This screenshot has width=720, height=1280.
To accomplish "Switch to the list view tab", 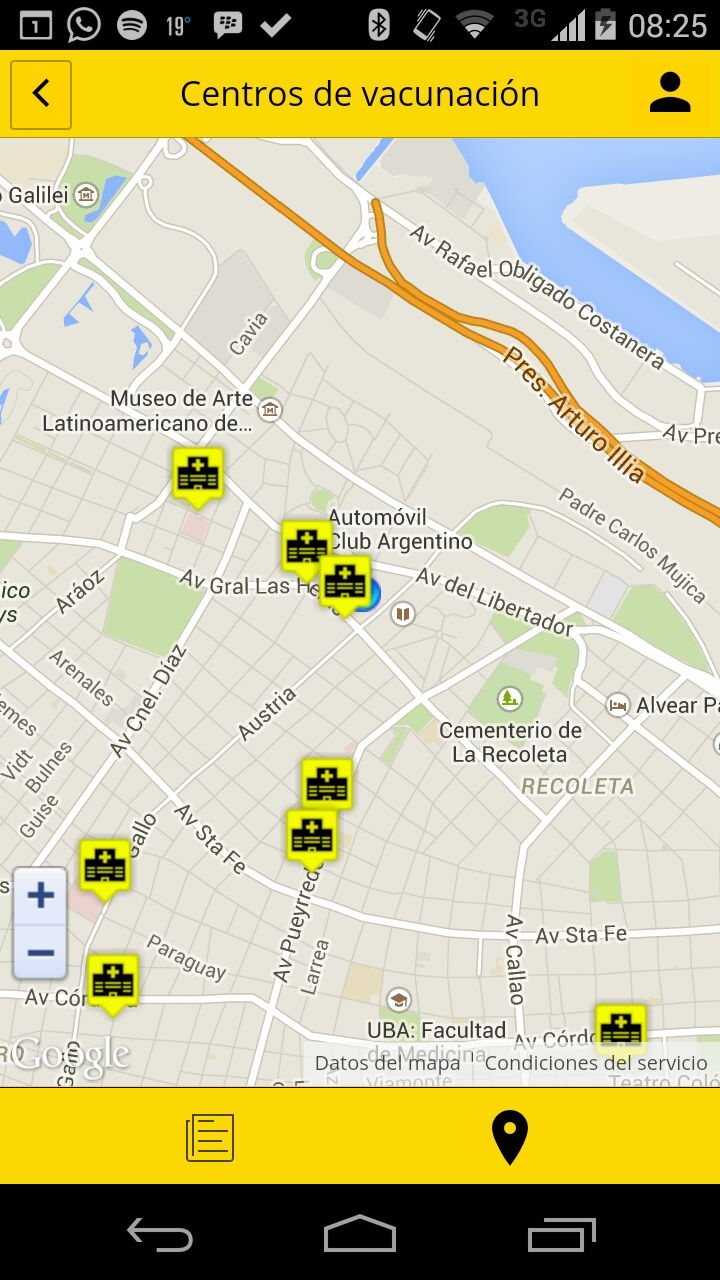I will pos(210,1137).
